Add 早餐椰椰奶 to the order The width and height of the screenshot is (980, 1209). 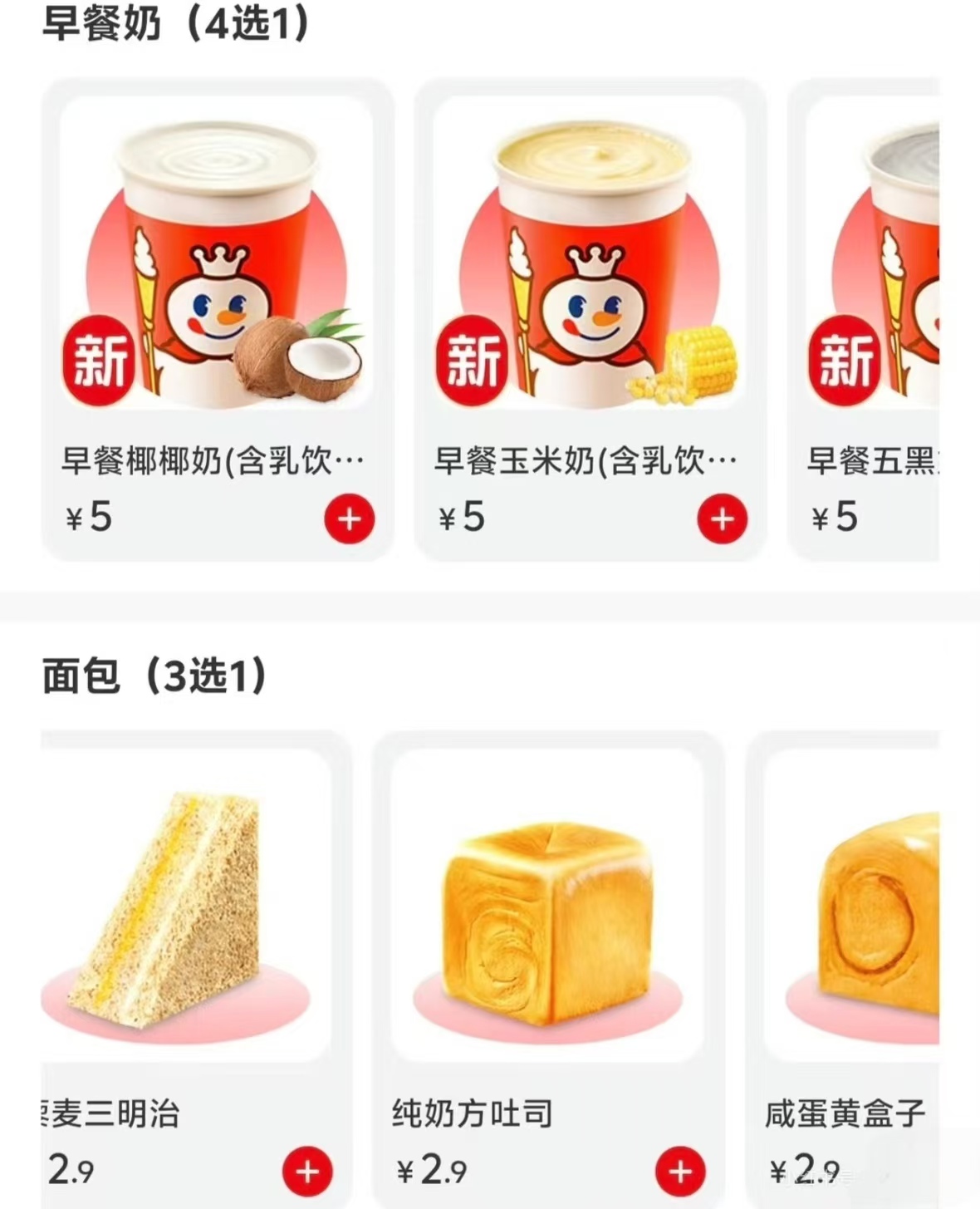[349, 519]
